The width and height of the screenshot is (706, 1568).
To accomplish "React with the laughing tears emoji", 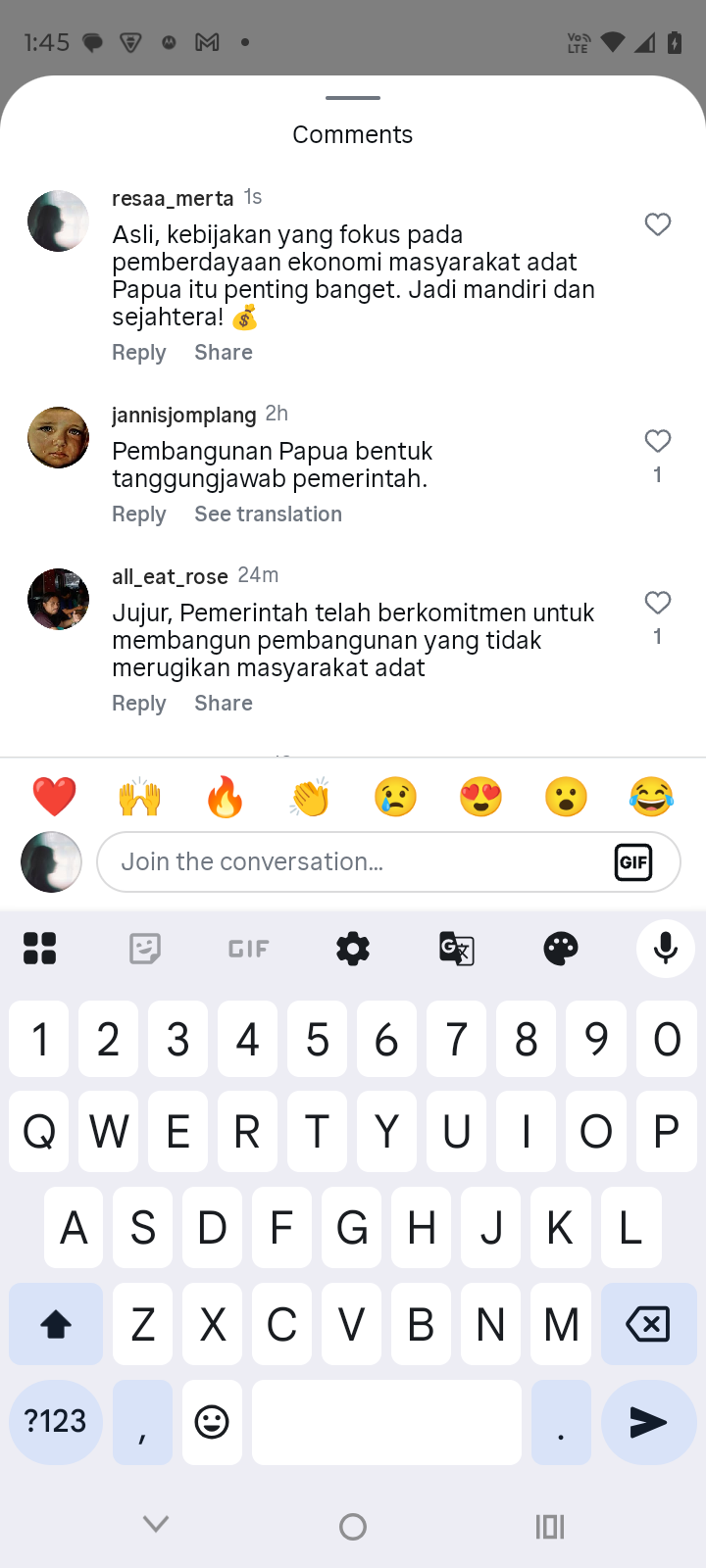I will point(651,797).
